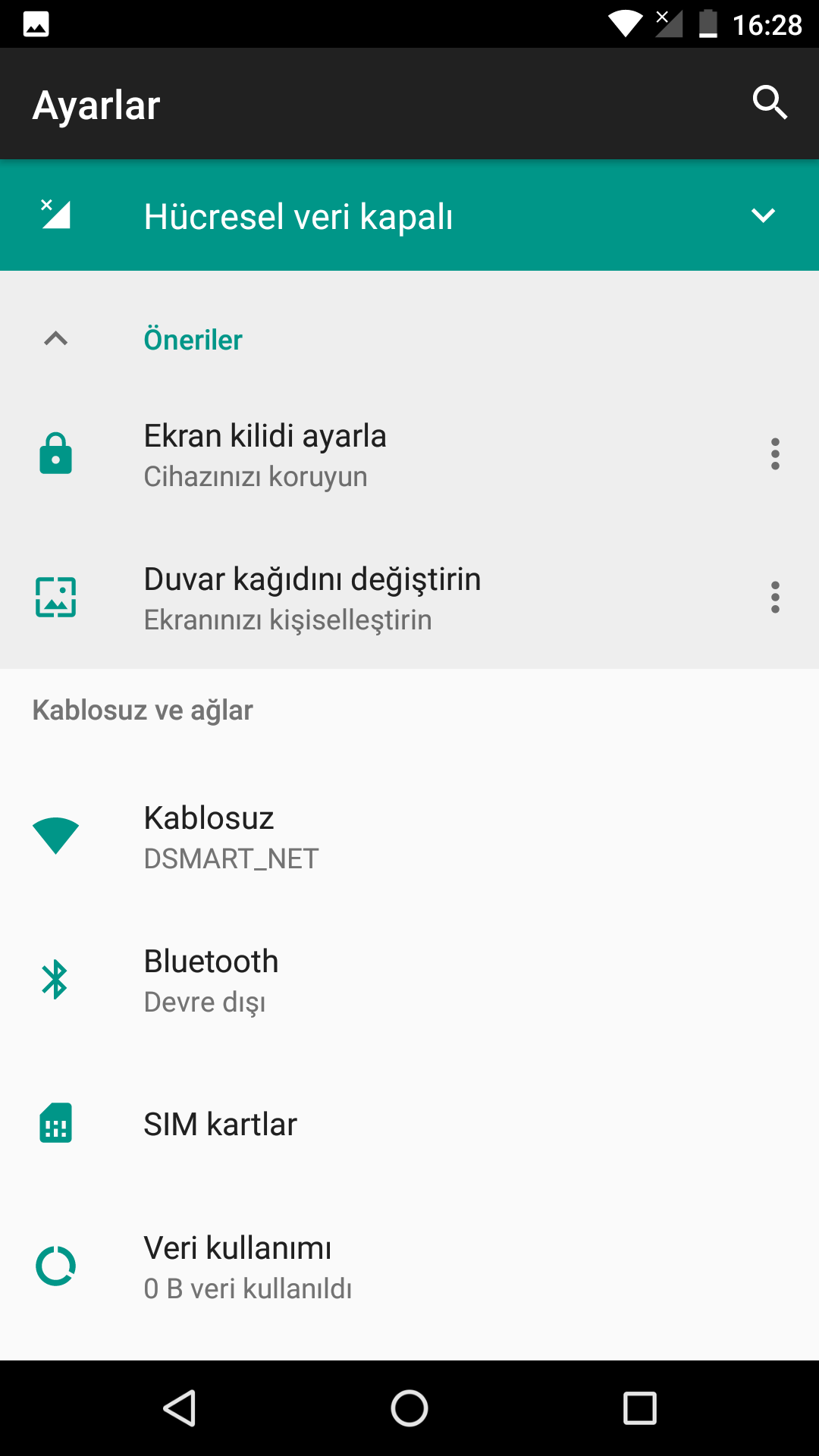Screen dimensions: 819x1456
Task: Open overflow menu for Ekran kilidi ayarla
Action: (774, 453)
